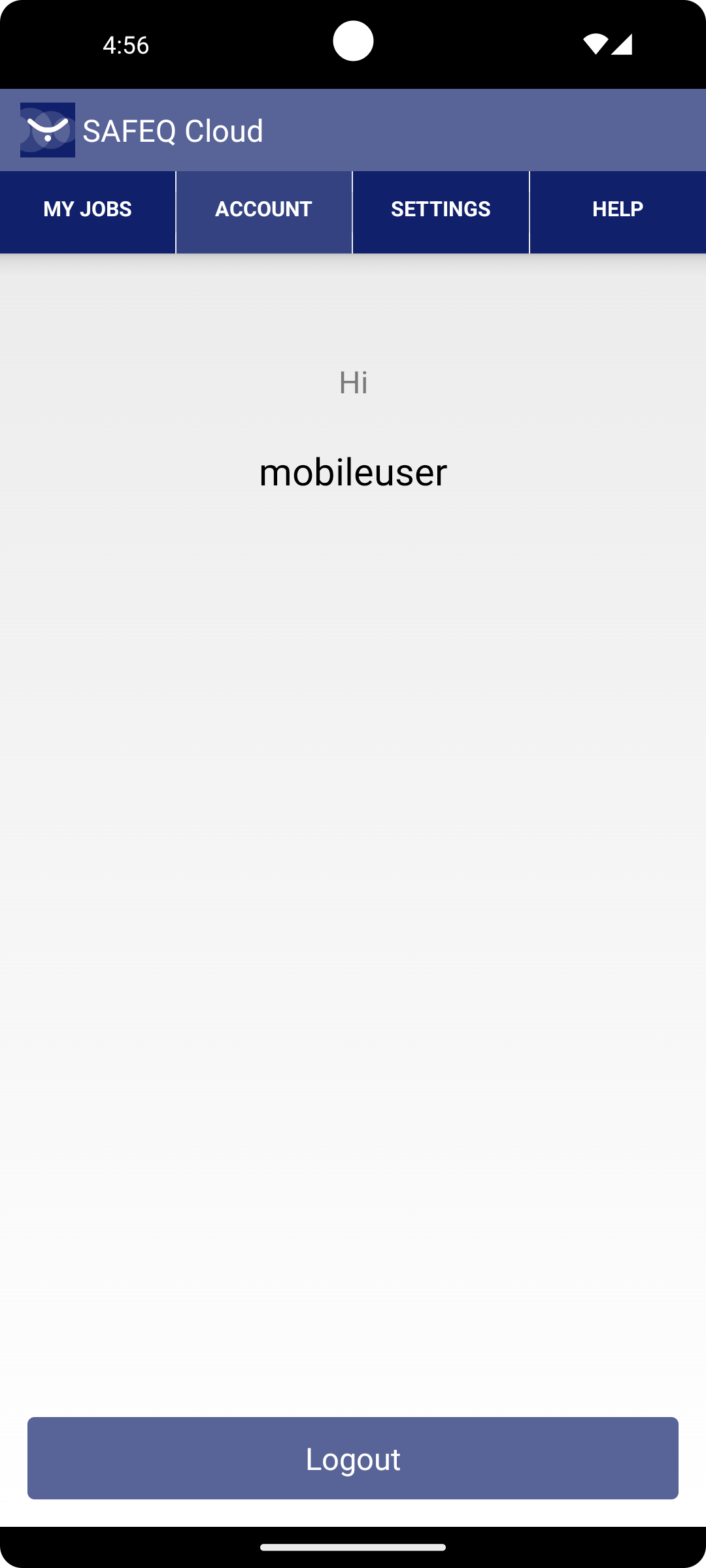Log out of the mobileuser account
706x1568 pixels.
coord(353,1458)
